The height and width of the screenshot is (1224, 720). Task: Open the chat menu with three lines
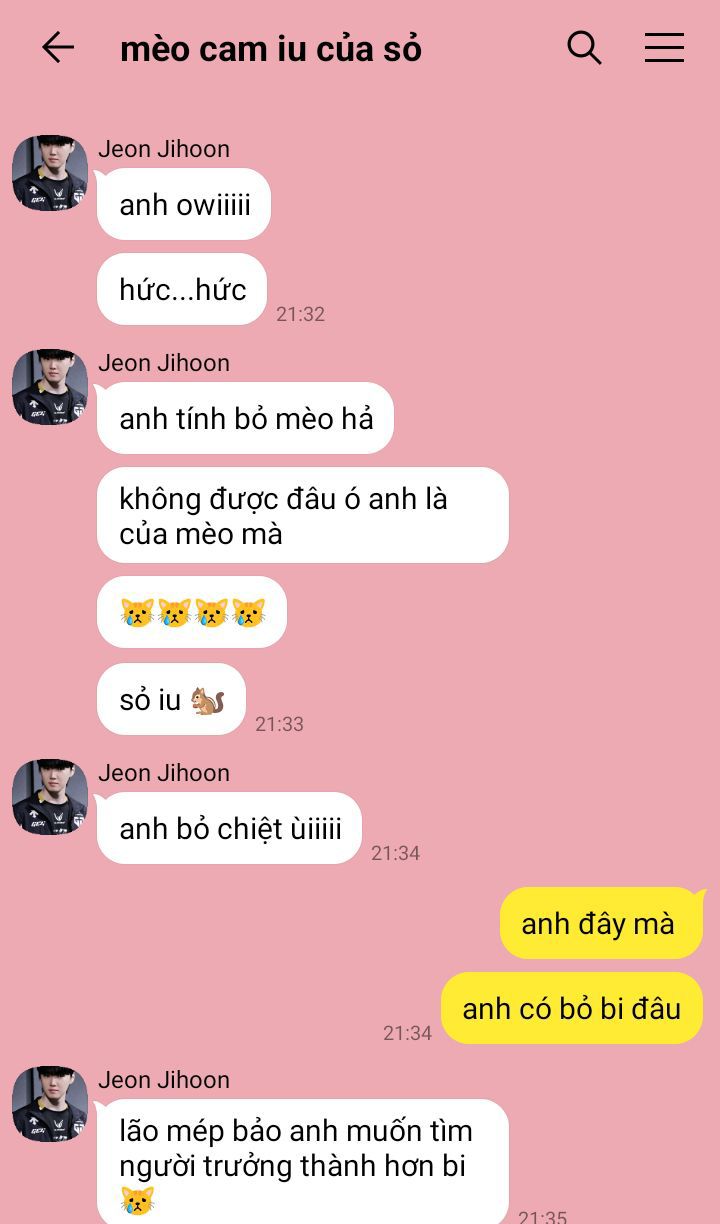pos(664,47)
